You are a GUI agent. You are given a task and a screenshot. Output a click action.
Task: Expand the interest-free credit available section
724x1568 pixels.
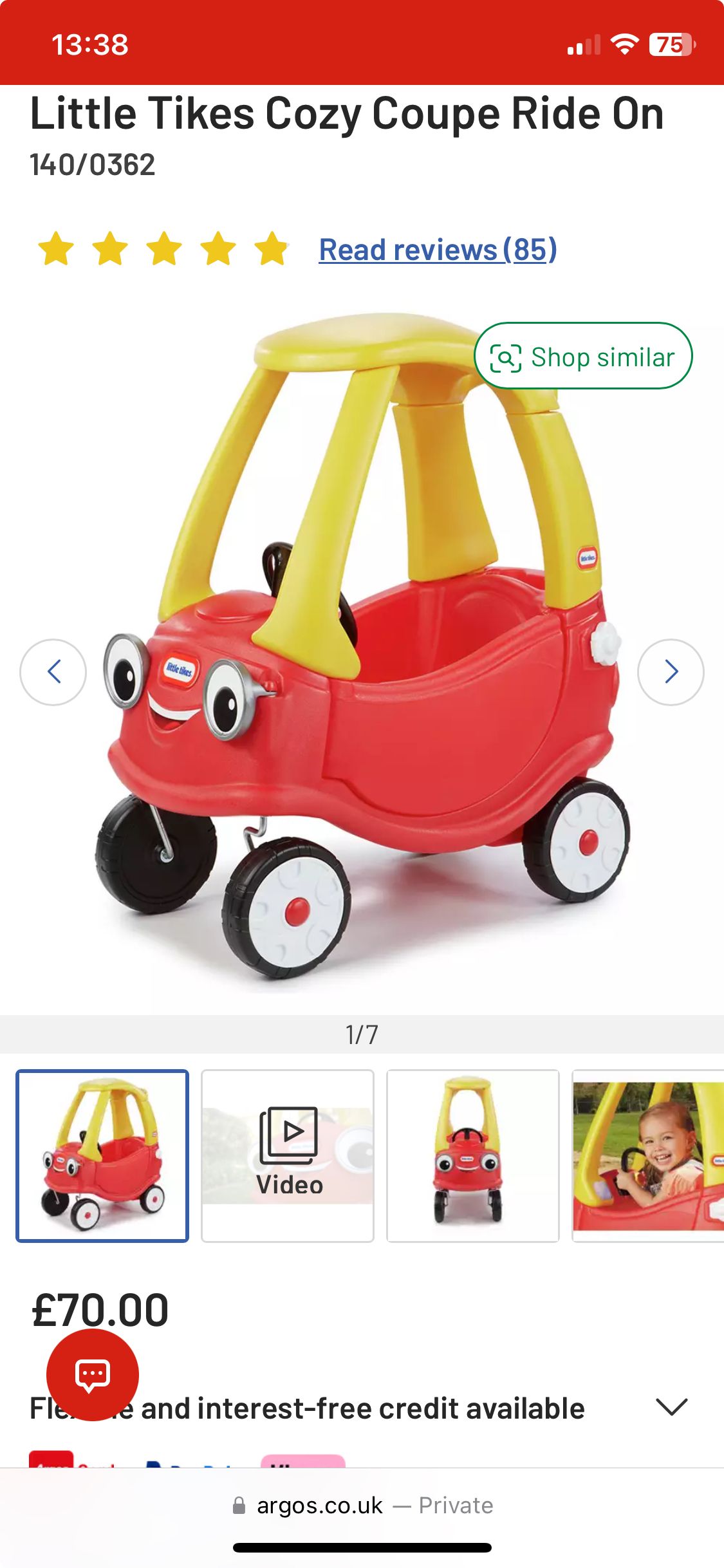671,1408
